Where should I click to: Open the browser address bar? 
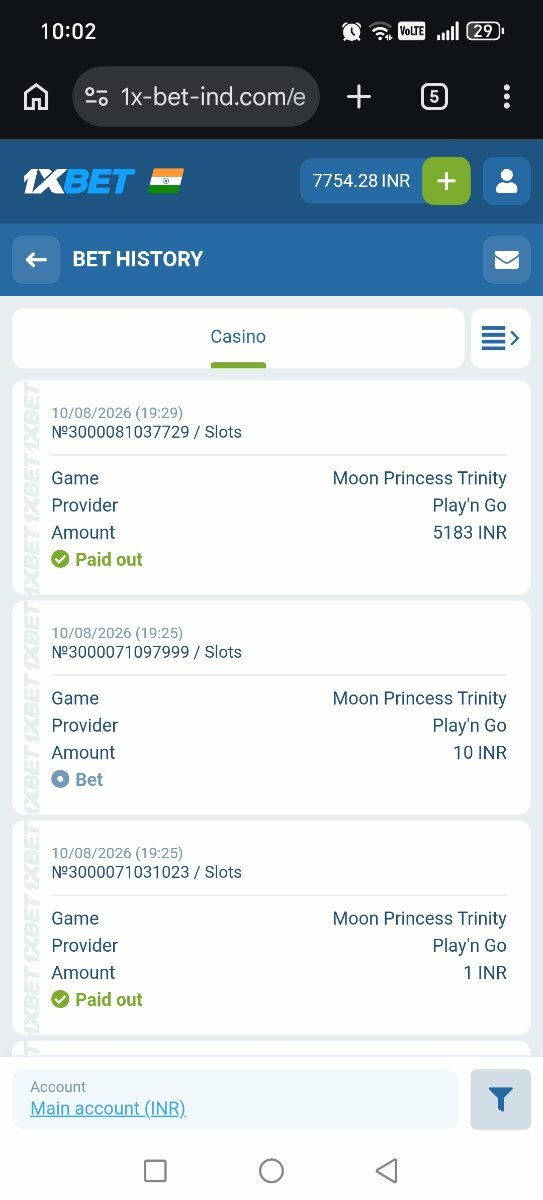pyautogui.click(x=196, y=97)
